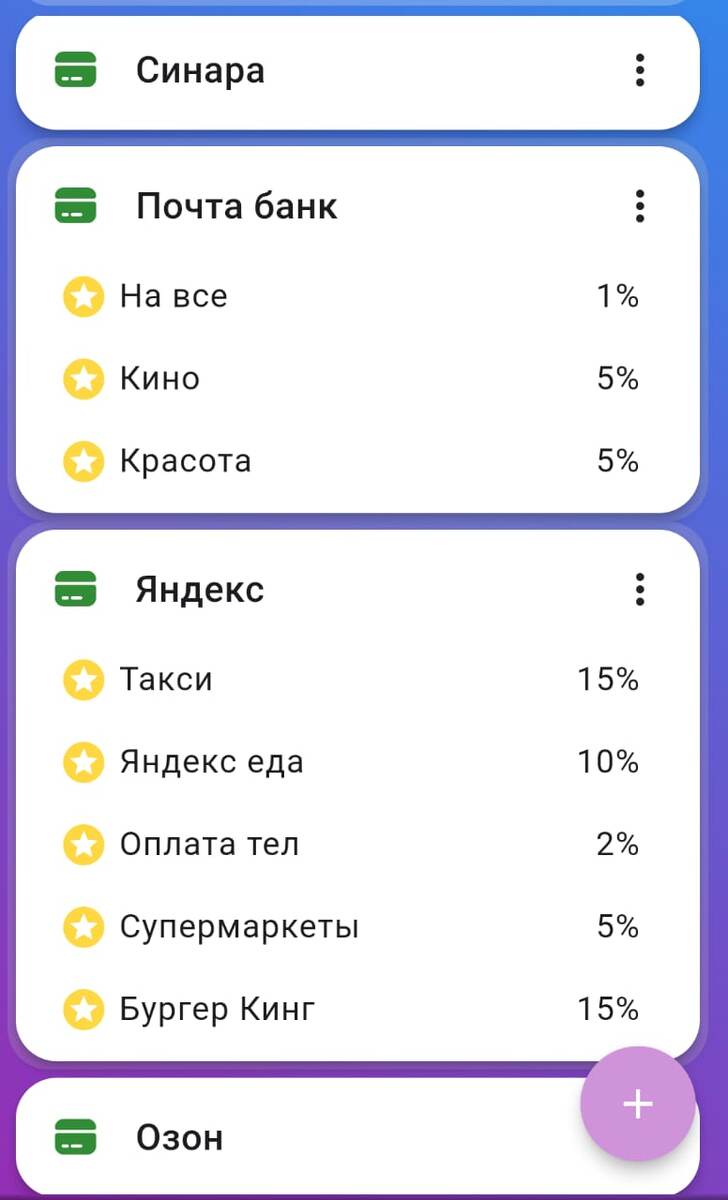This screenshot has width=728, height=1200.
Task: Select the Яндекс bank card icon
Action: (74, 589)
